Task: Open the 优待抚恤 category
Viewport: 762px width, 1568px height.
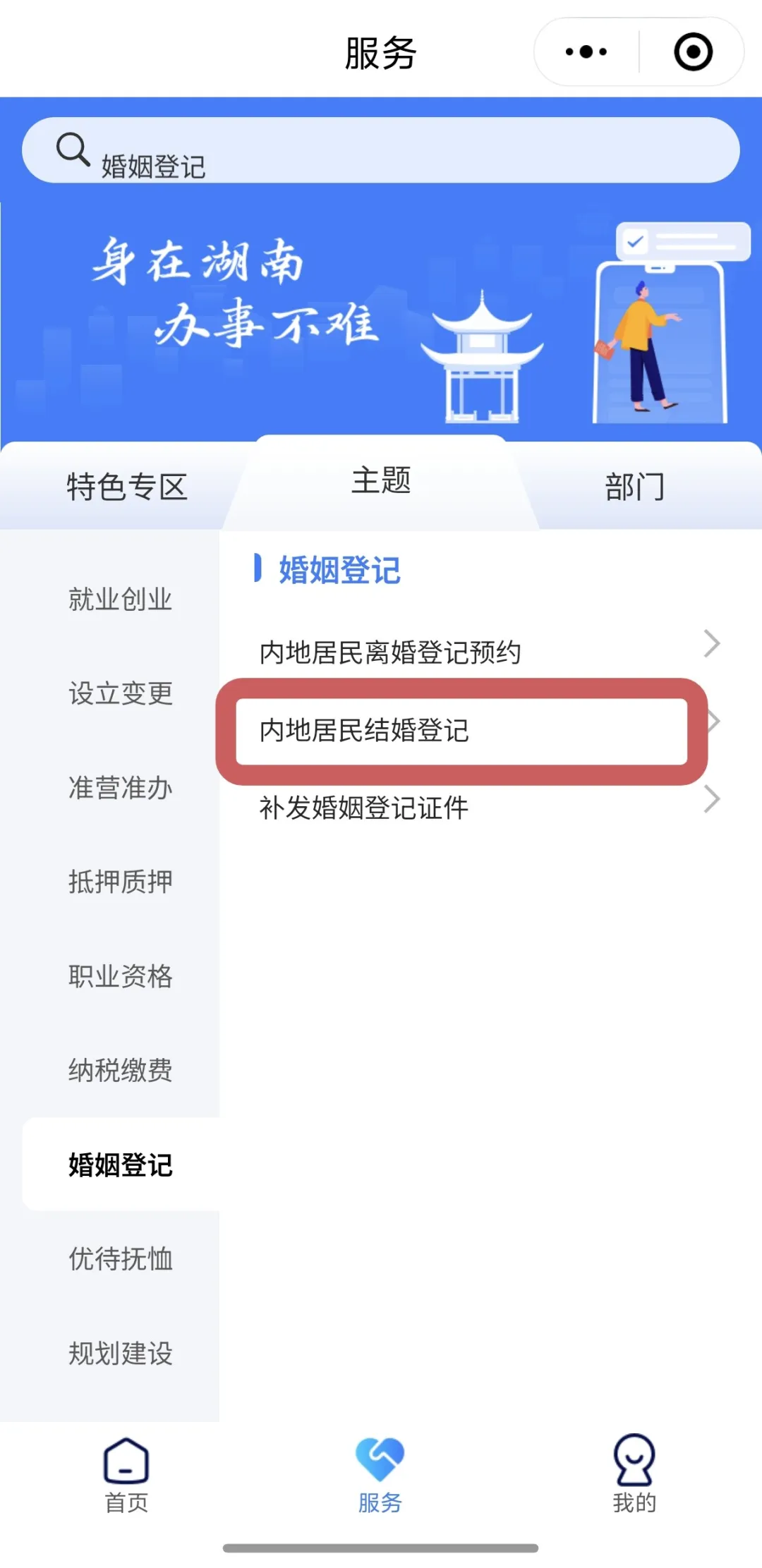Action: (120, 1258)
